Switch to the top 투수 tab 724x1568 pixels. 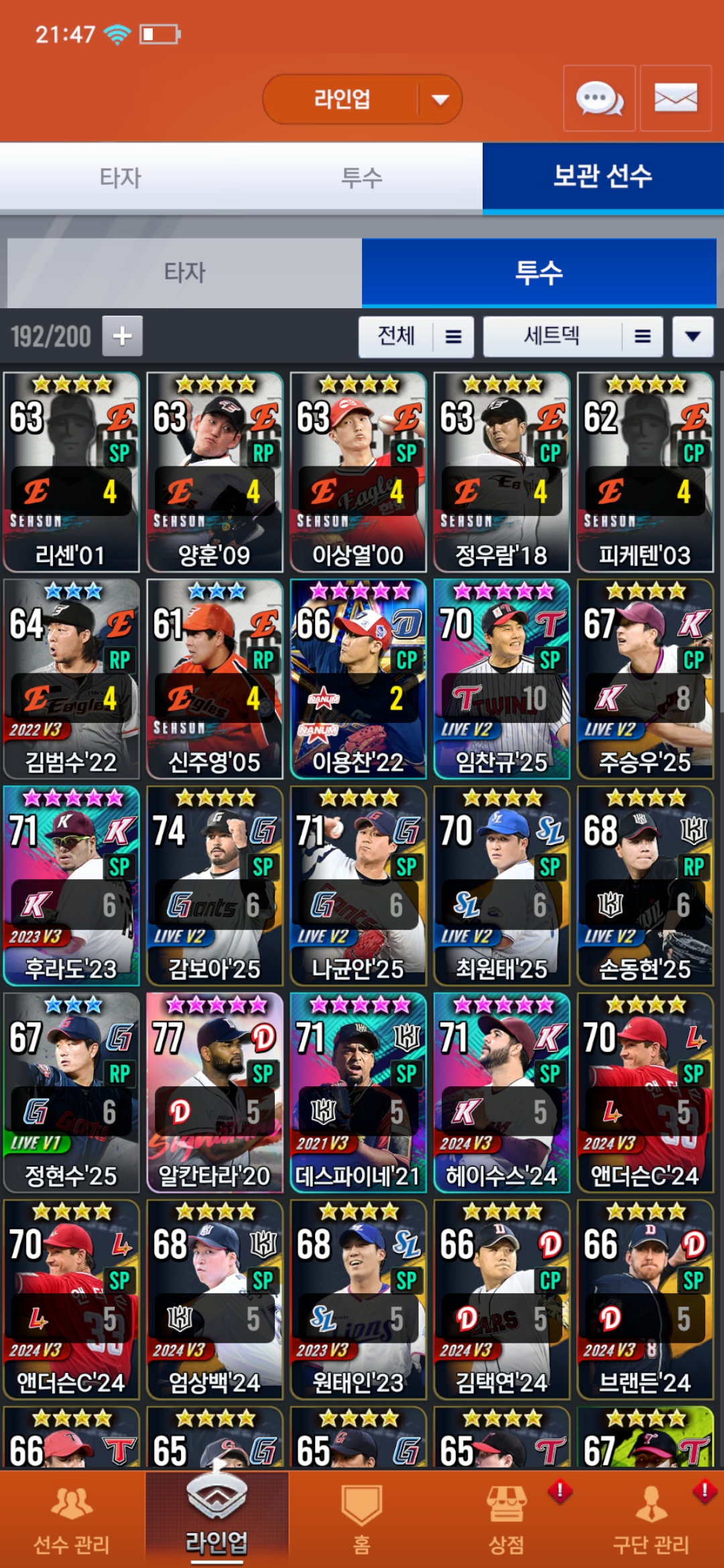click(362, 178)
